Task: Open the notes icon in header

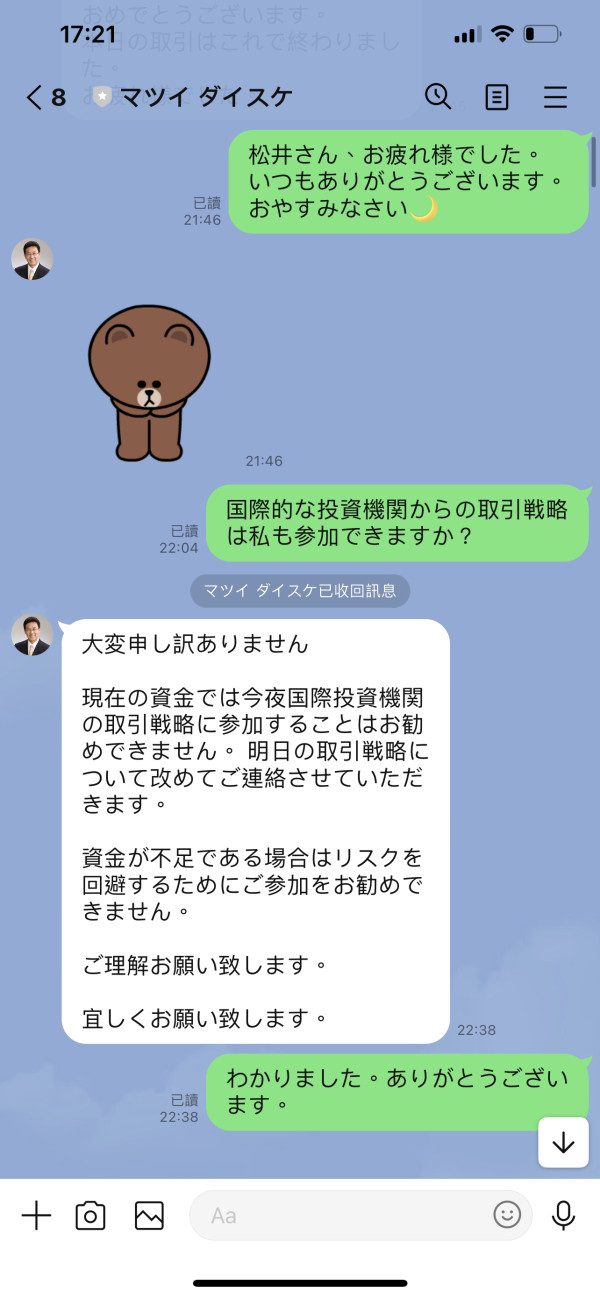Action: click(x=496, y=97)
